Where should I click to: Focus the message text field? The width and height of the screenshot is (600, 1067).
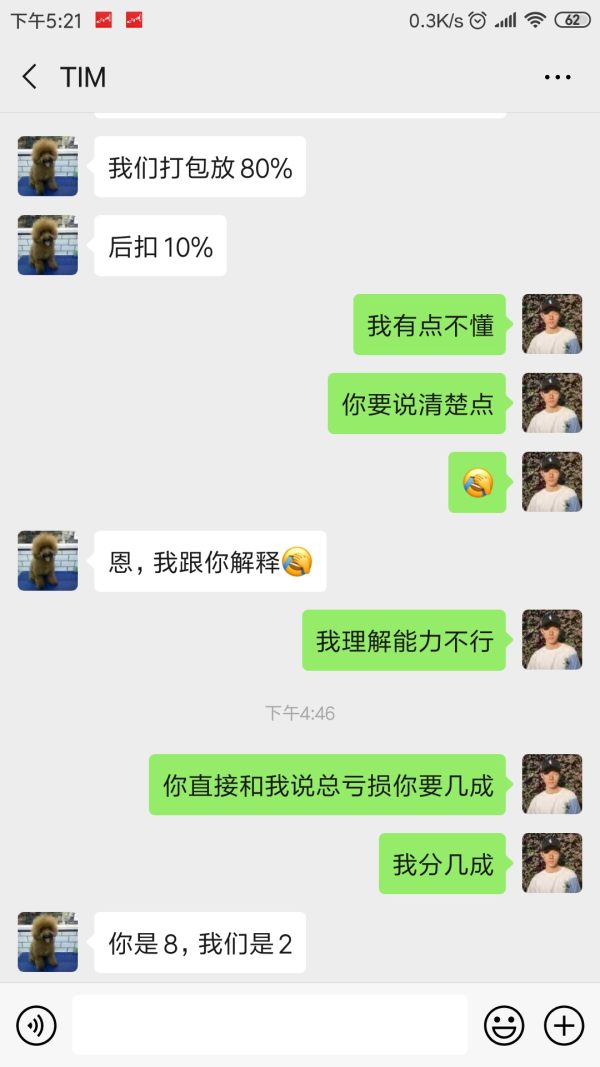coord(270,1025)
